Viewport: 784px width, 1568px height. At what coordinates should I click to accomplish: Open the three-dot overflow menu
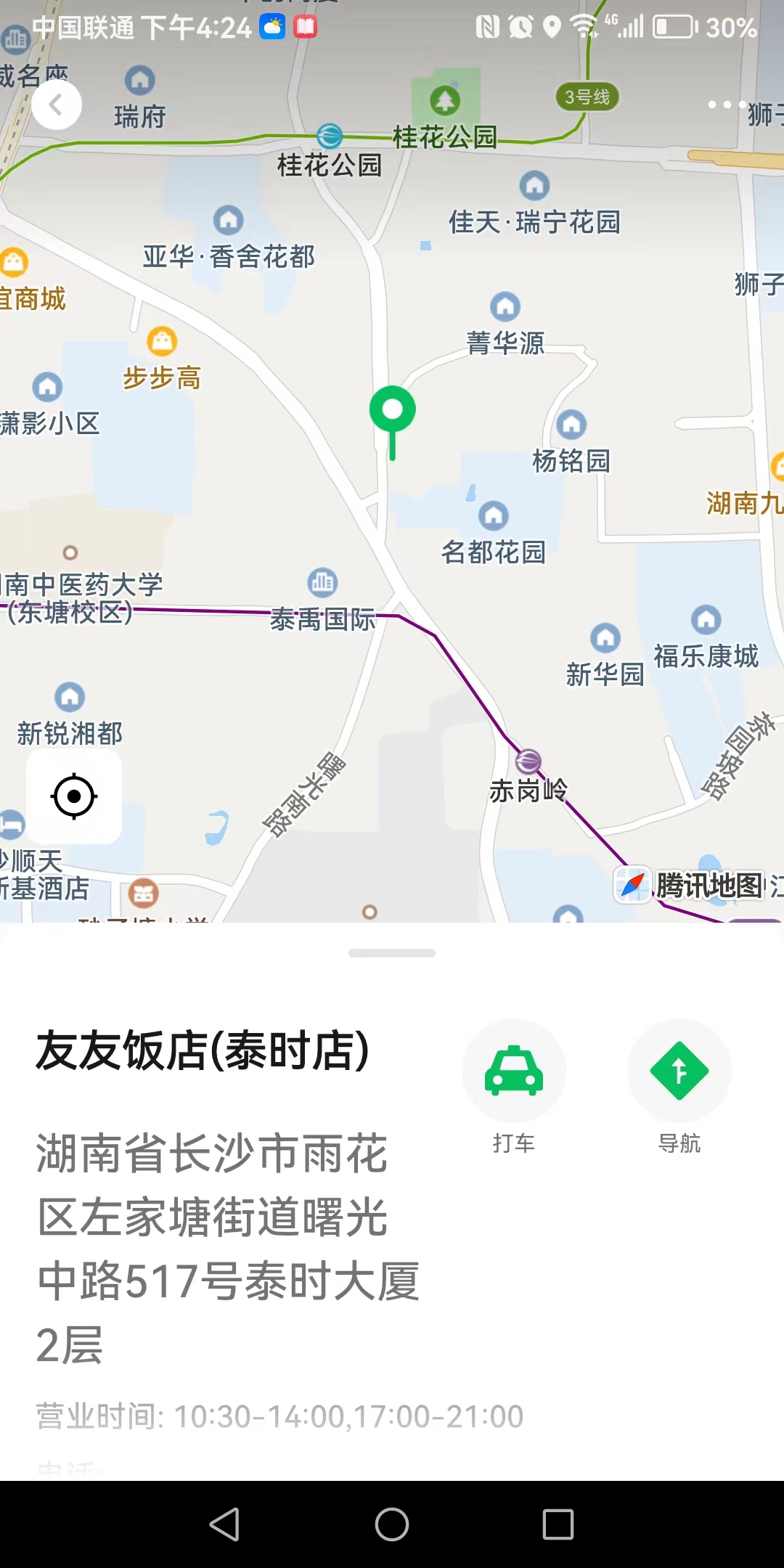[x=727, y=105]
